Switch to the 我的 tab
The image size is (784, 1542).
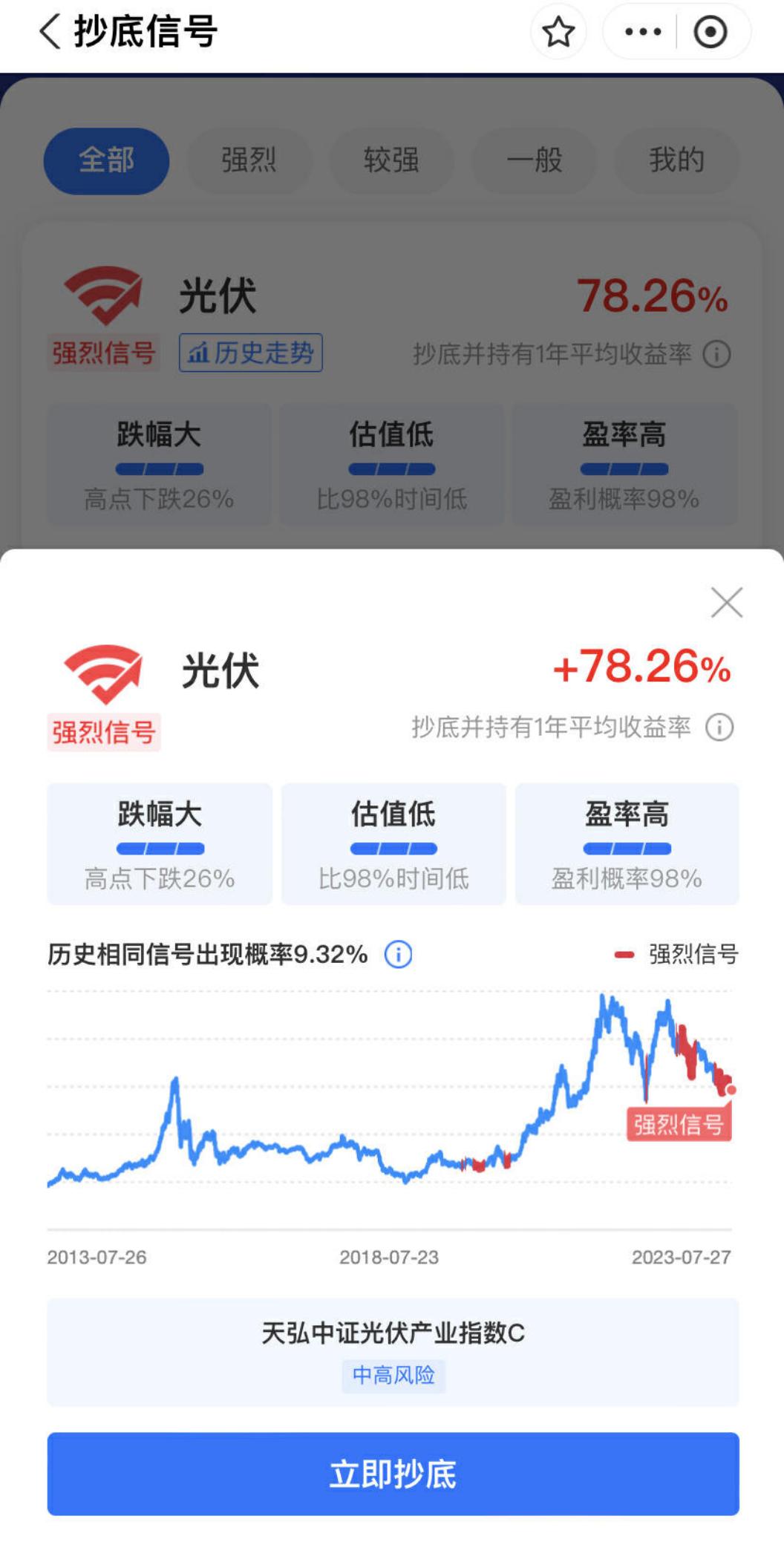point(676,161)
